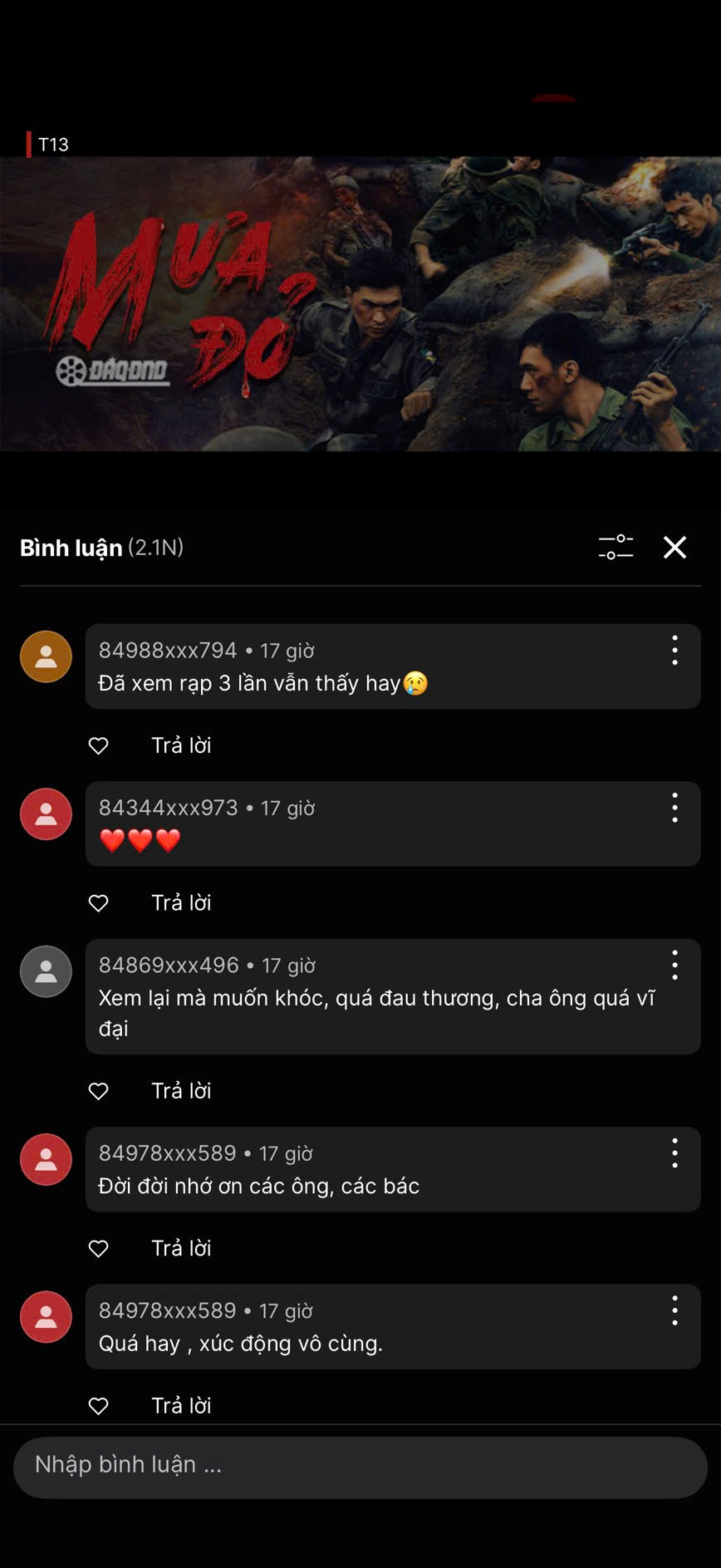The image size is (721, 1568).
Task: Like the comment "Đời đời nhớ ơn các ông, các bác"
Action: pos(98,1248)
